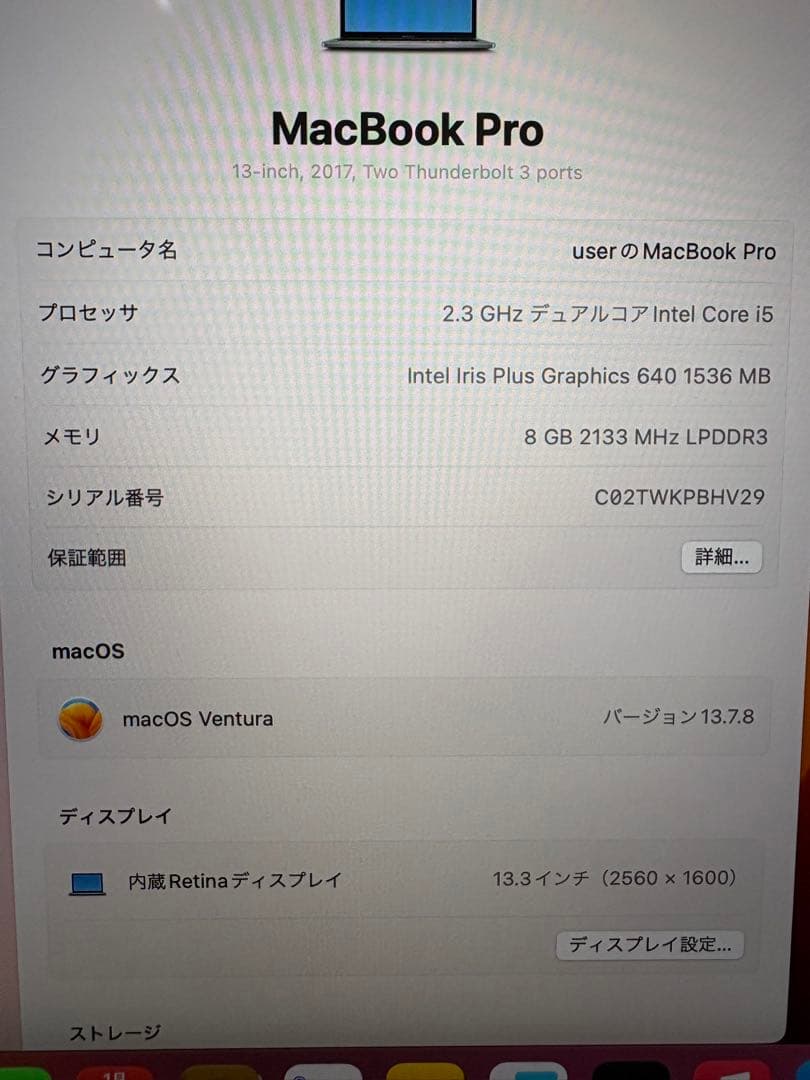
Task: Click the macOS section header
Action: pos(87,651)
